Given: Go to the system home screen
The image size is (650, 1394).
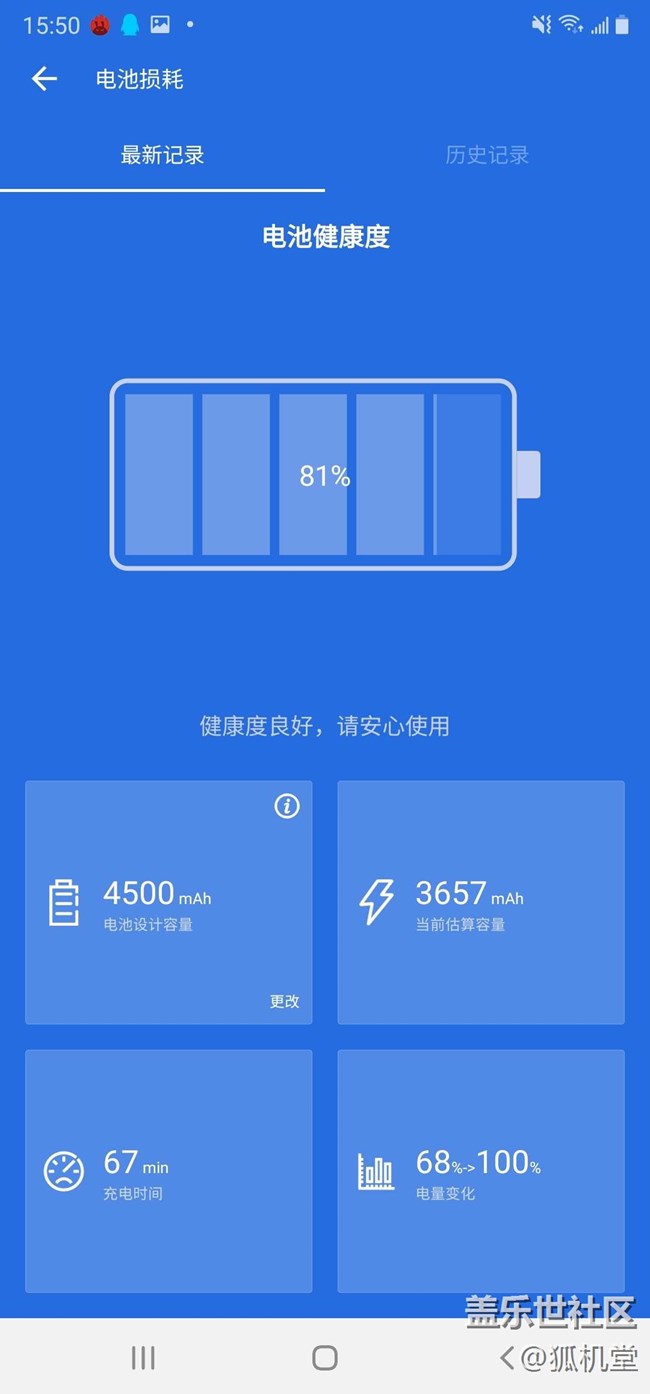Looking at the screenshot, I should click(325, 1357).
